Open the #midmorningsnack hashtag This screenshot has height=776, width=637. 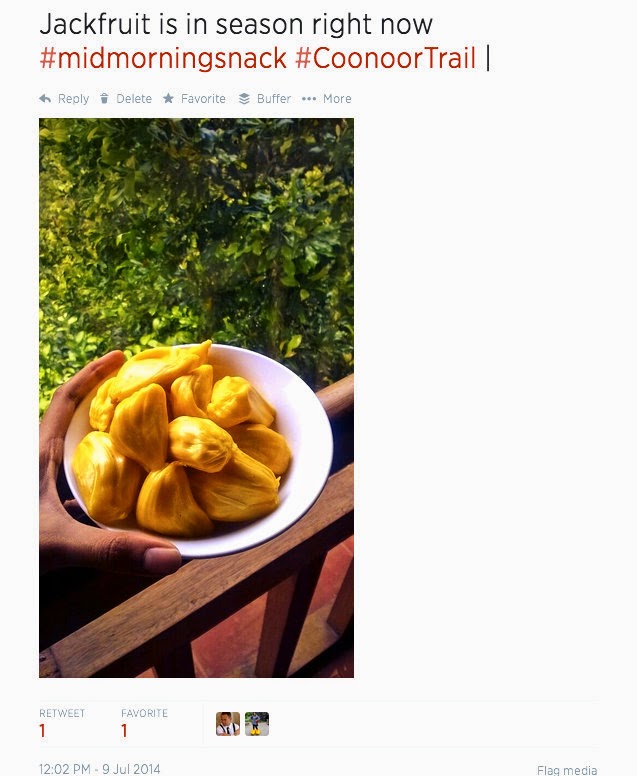click(x=163, y=58)
